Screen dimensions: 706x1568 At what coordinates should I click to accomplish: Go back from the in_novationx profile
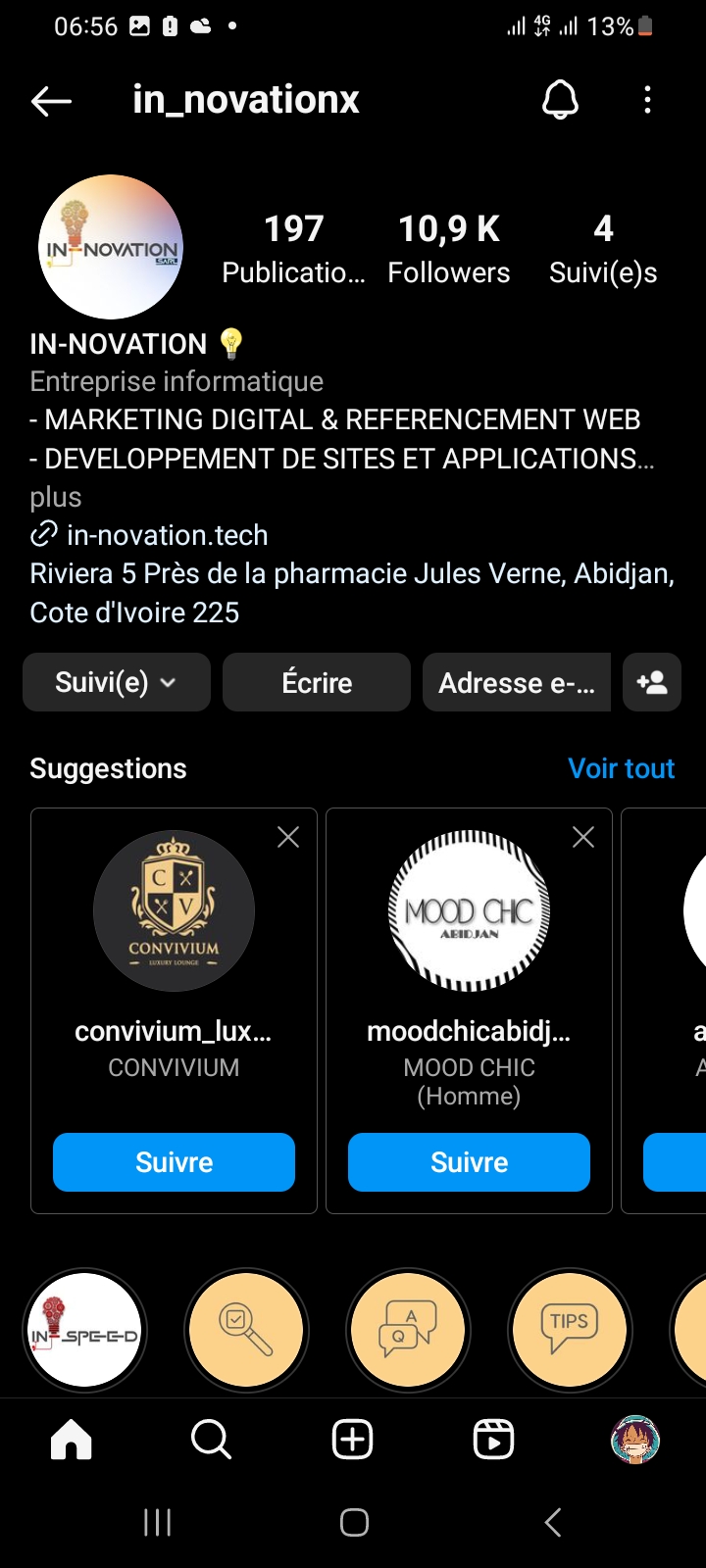(52, 100)
